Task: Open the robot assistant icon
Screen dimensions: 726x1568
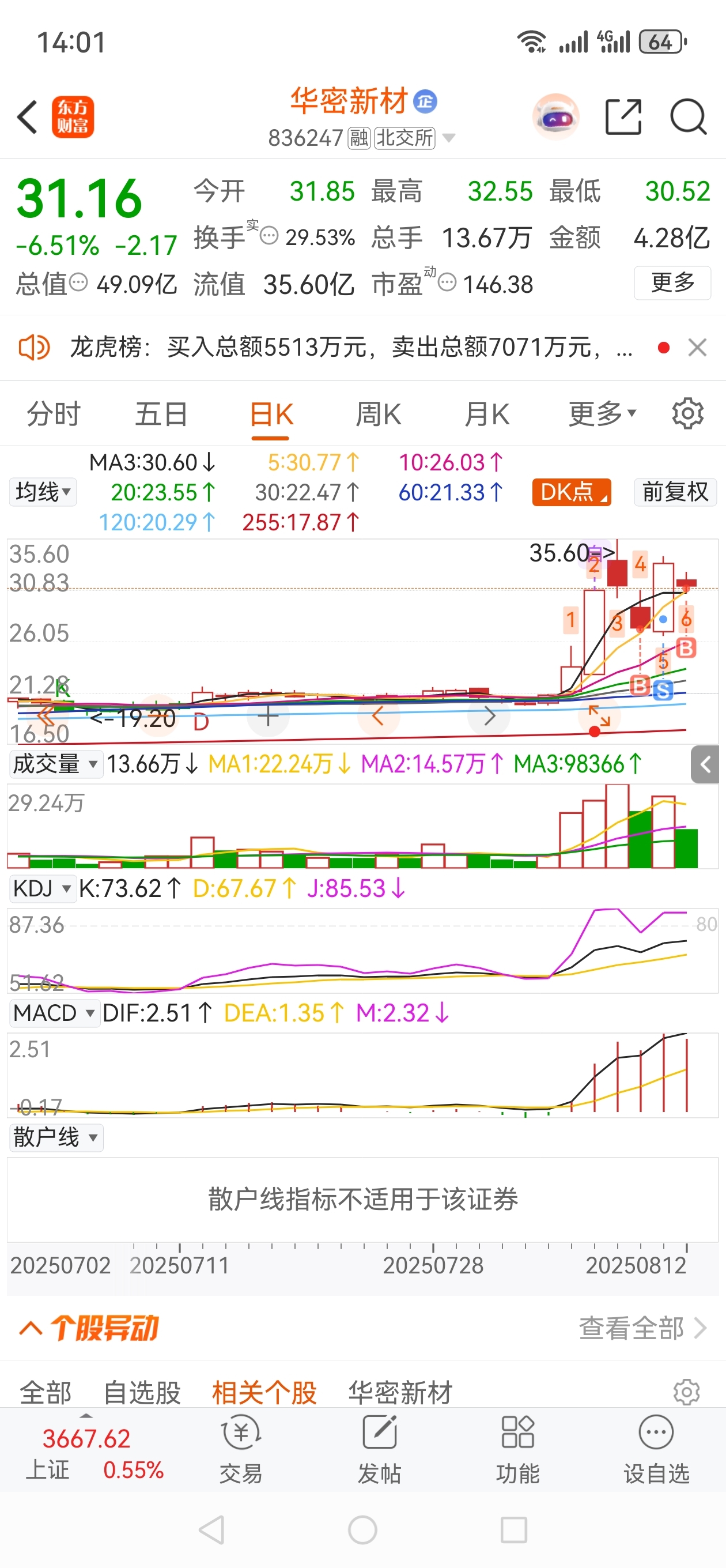Action: 555,116
